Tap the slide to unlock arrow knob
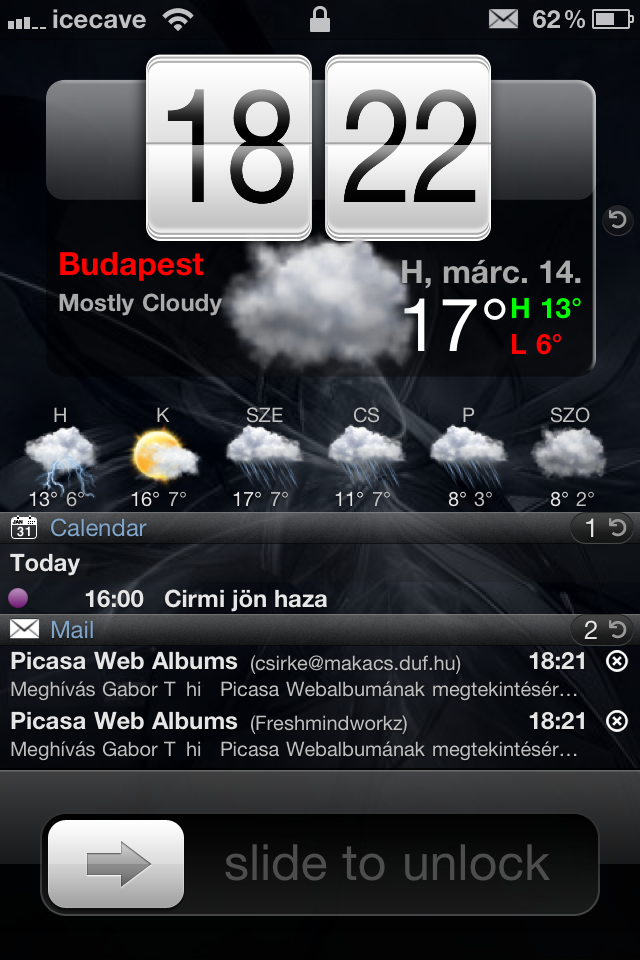 pos(116,864)
